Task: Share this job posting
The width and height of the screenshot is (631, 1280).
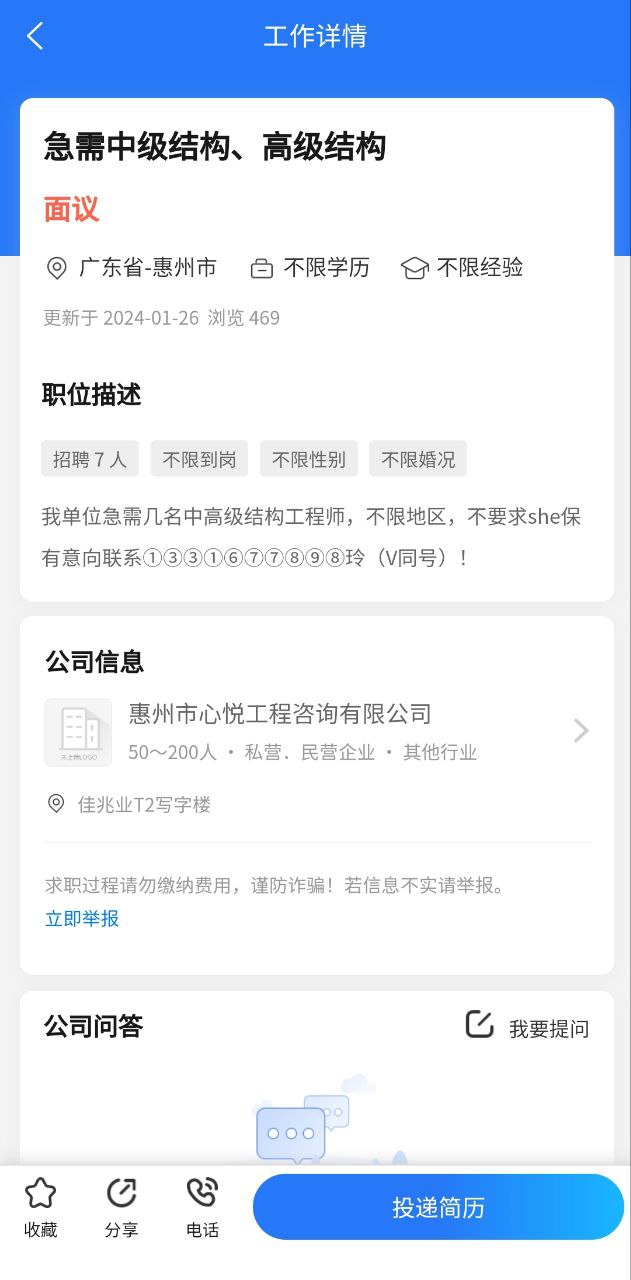Action: (121, 1207)
